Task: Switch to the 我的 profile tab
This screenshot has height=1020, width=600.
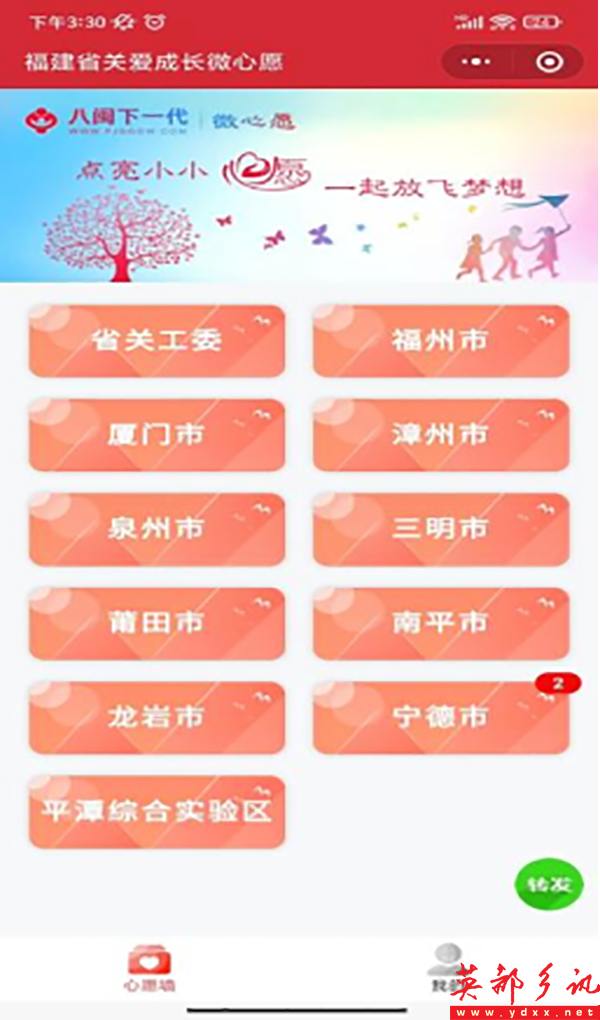Action: coord(444,967)
